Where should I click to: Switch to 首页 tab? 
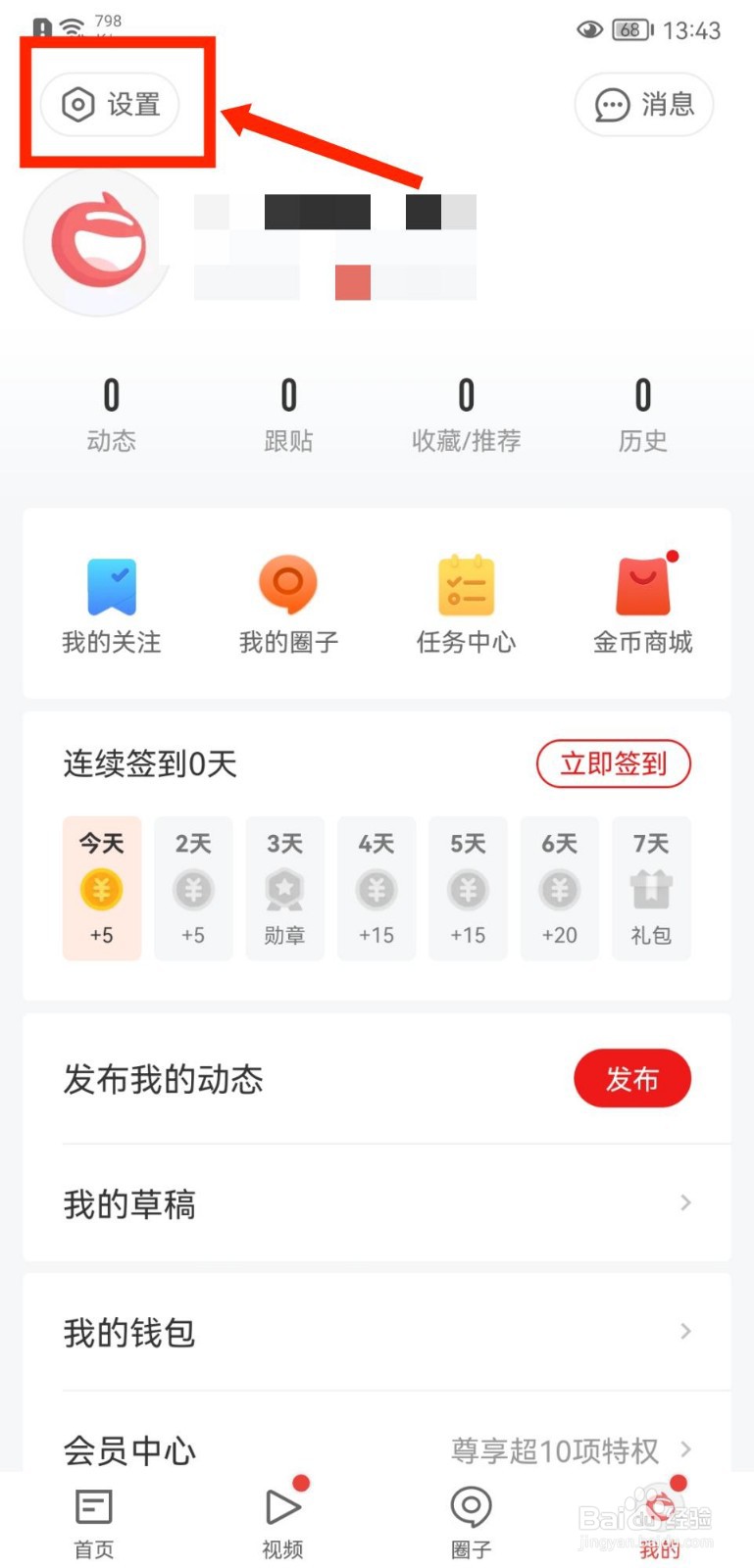[x=94, y=1523]
